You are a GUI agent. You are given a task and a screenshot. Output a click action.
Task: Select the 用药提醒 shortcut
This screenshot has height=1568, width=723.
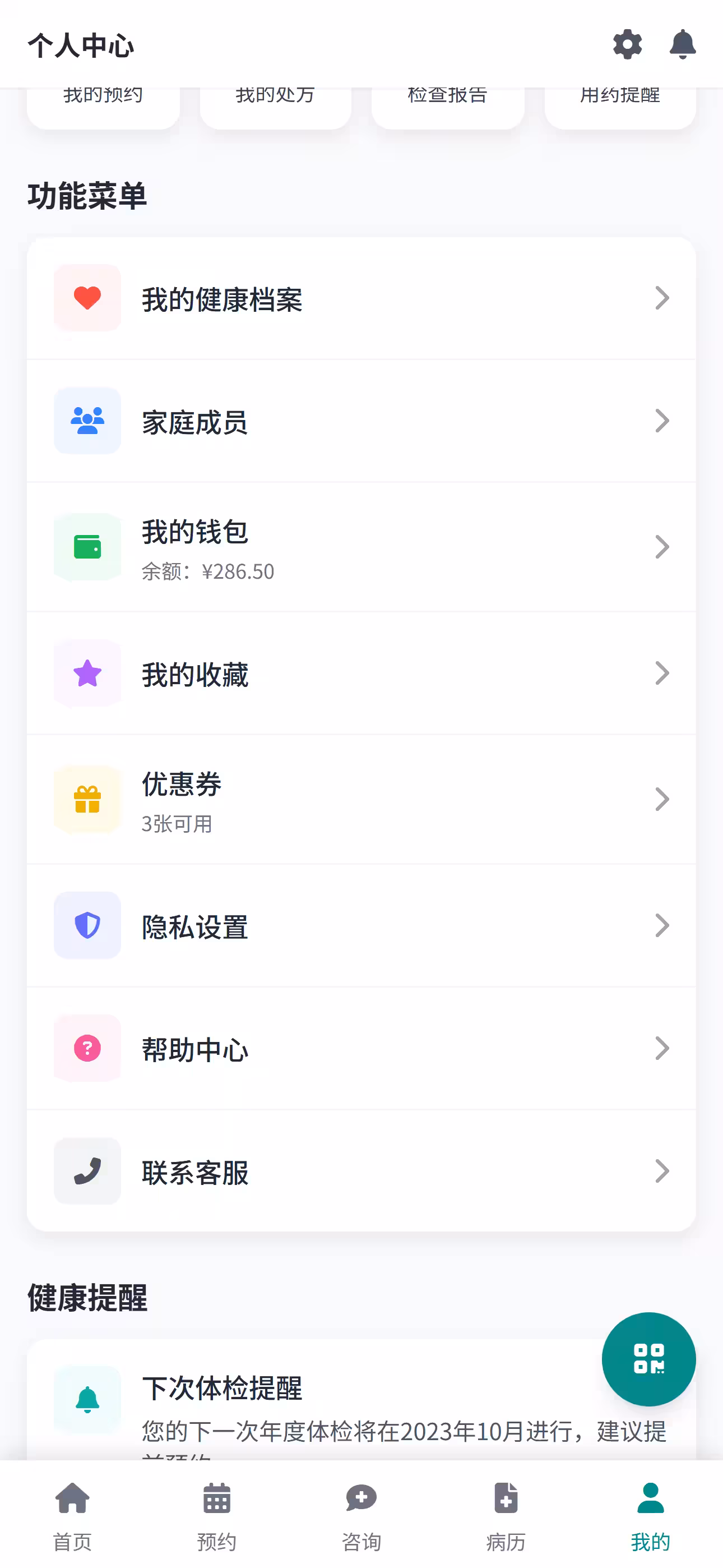[619, 95]
